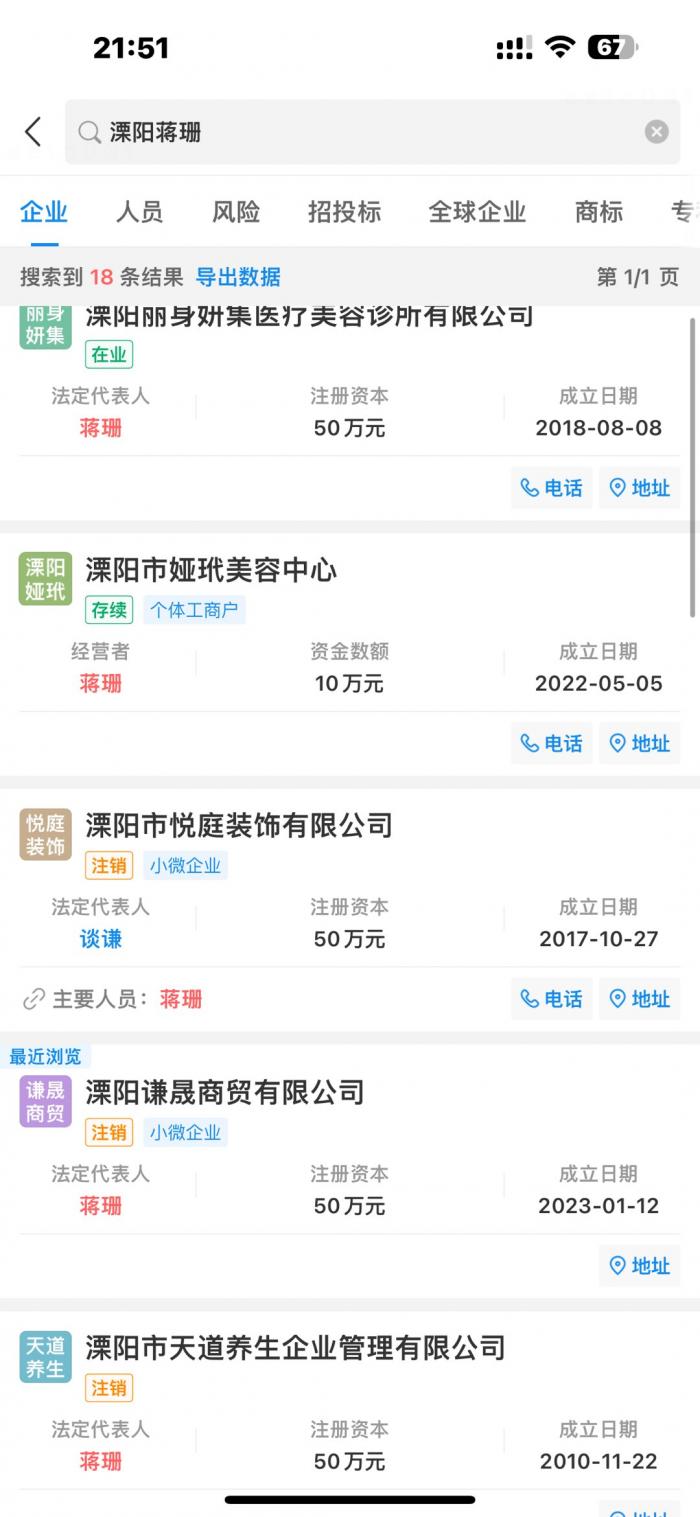Tap 导出数据 to export results
This screenshot has width=700, height=1517.
pyautogui.click(x=238, y=277)
